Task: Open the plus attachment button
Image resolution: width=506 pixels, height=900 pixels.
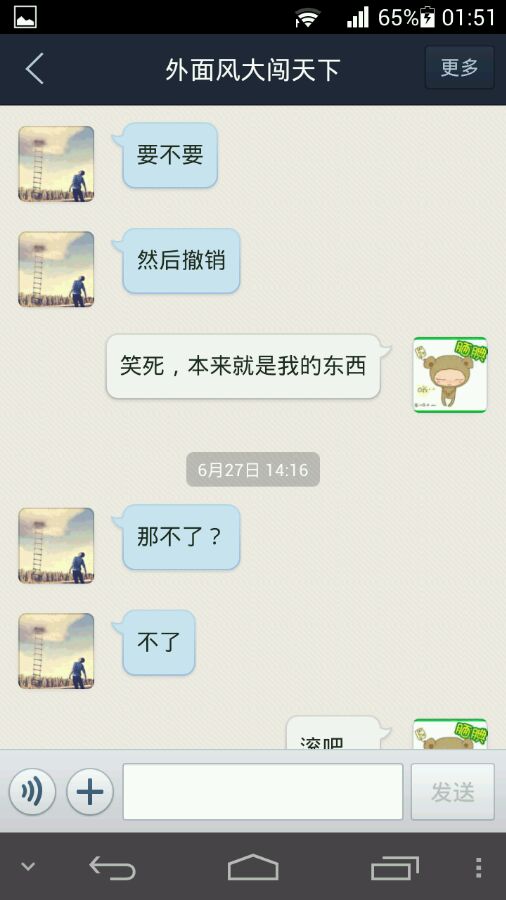Action: tap(90, 792)
